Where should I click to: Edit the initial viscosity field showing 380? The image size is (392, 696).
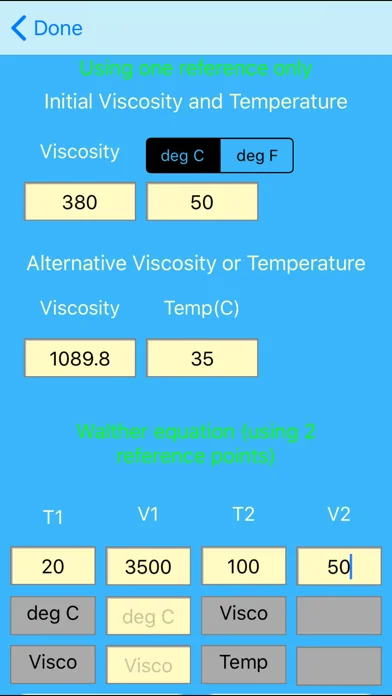pyautogui.click(x=80, y=202)
